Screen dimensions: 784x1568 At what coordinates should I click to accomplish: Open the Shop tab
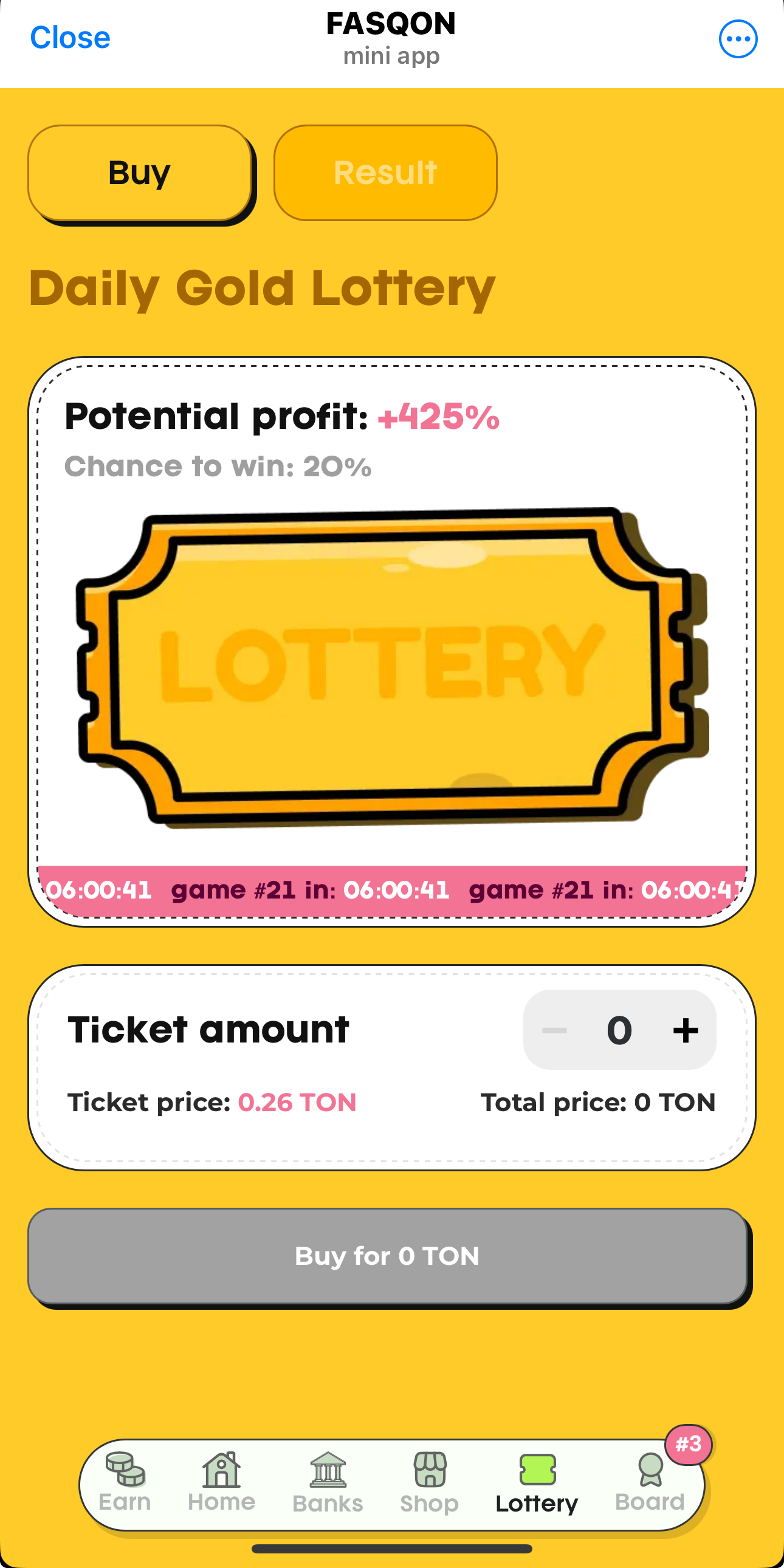[x=430, y=1483]
